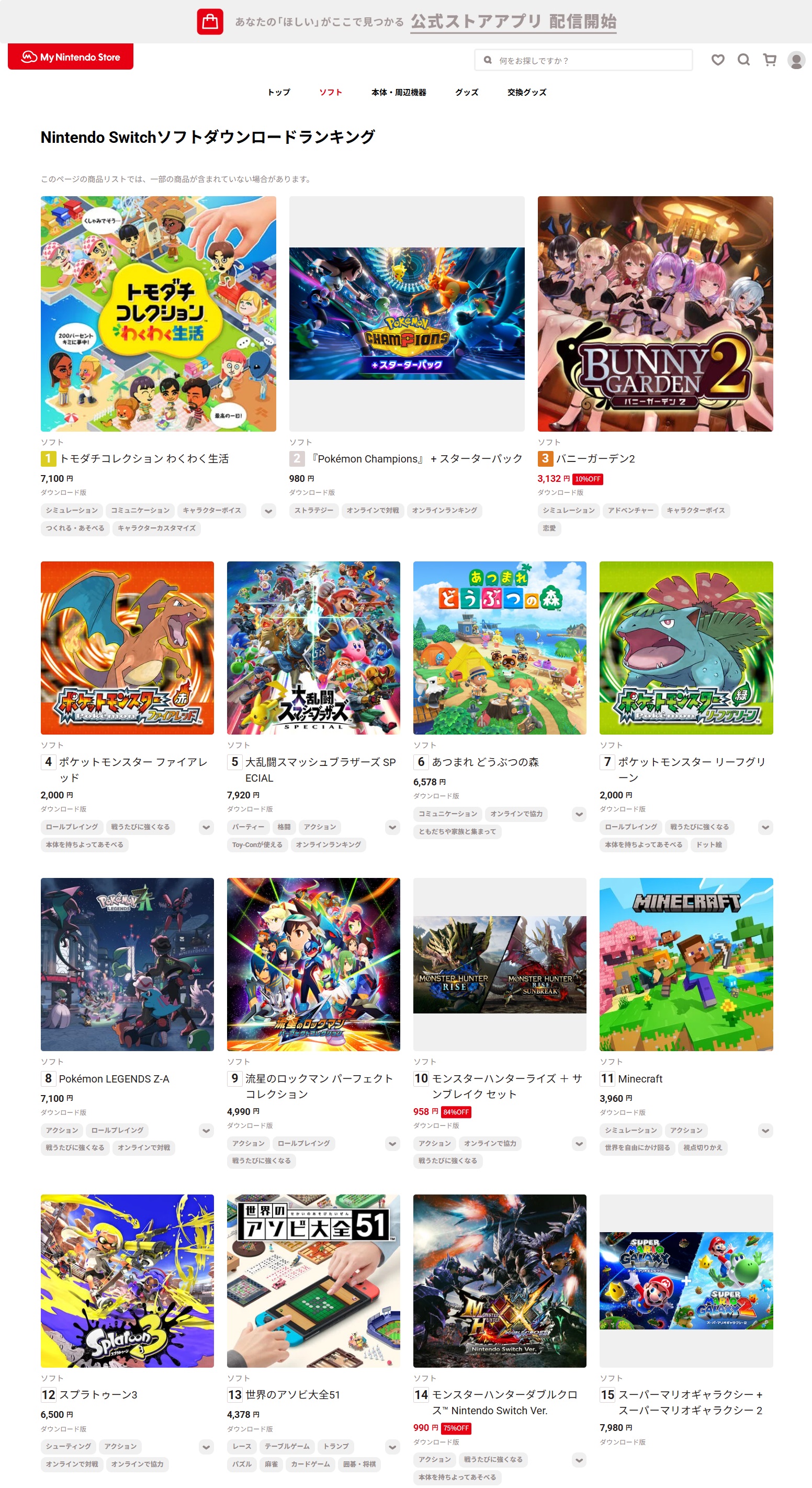Image resolution: width=812 pixels, height=1488 pixels.
Task: Select the ストラテジー tag chip
Action: tap(313, 511)
